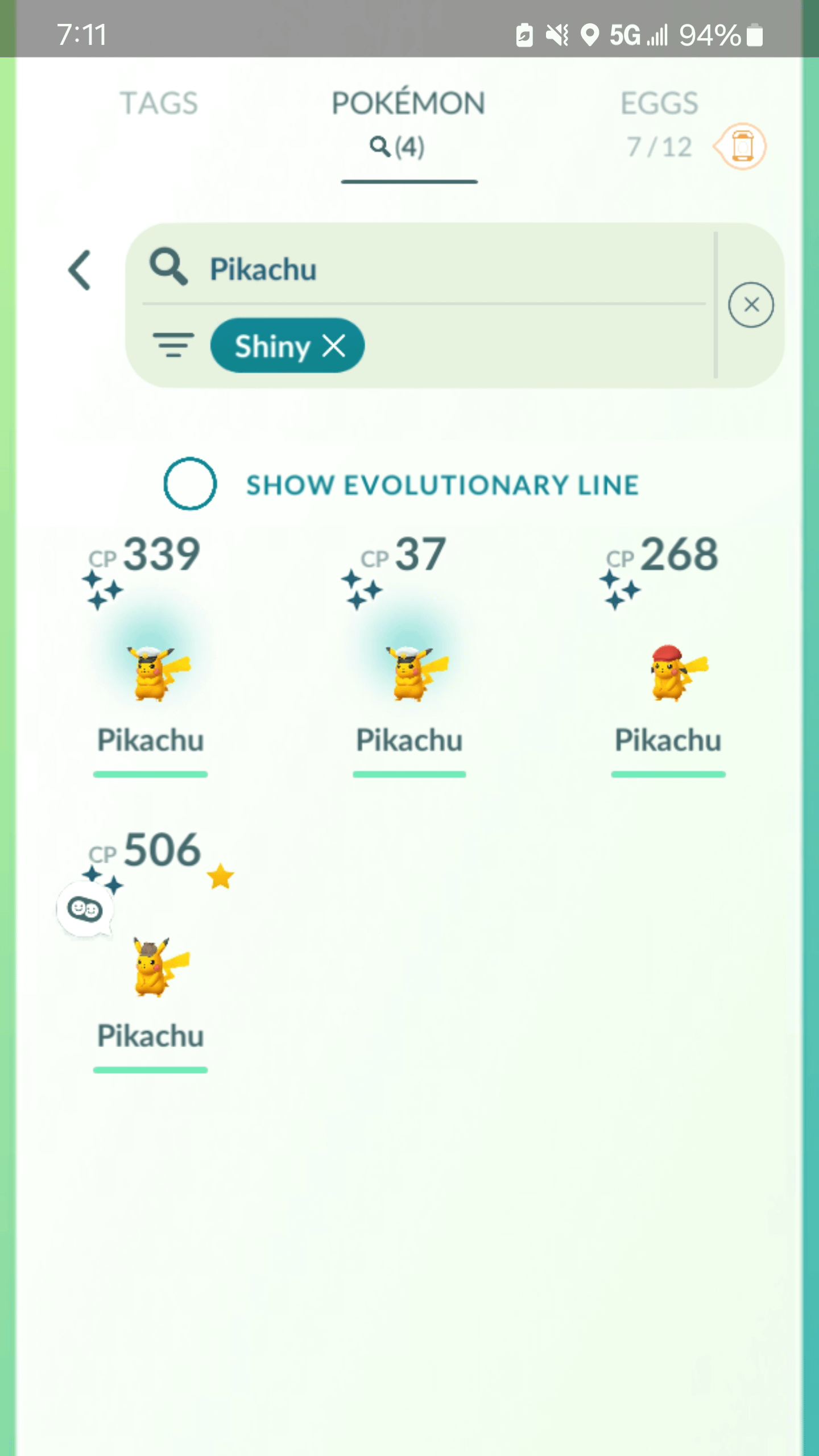
Task: Enable Show Evolutionary Line
Action: [x=190, y=483]
